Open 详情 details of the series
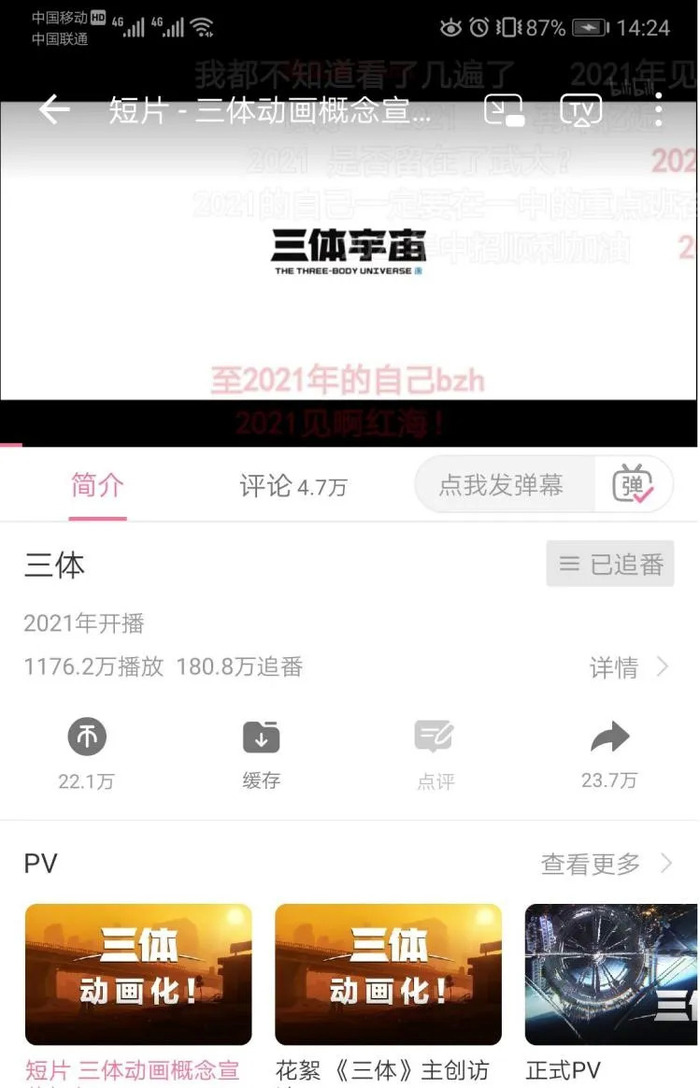Image resolution: width=700 pixels, height=1088 pixels. pos(628,668)
